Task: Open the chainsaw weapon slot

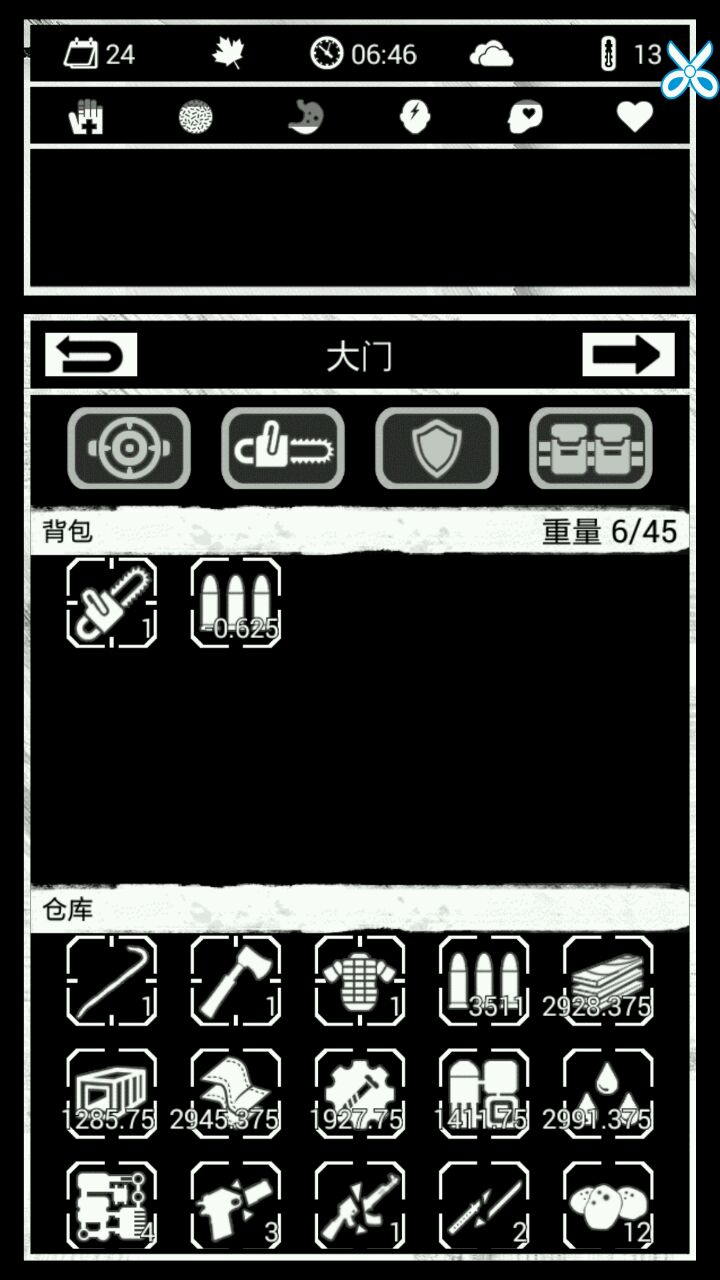Action: (x=283, y=449)
